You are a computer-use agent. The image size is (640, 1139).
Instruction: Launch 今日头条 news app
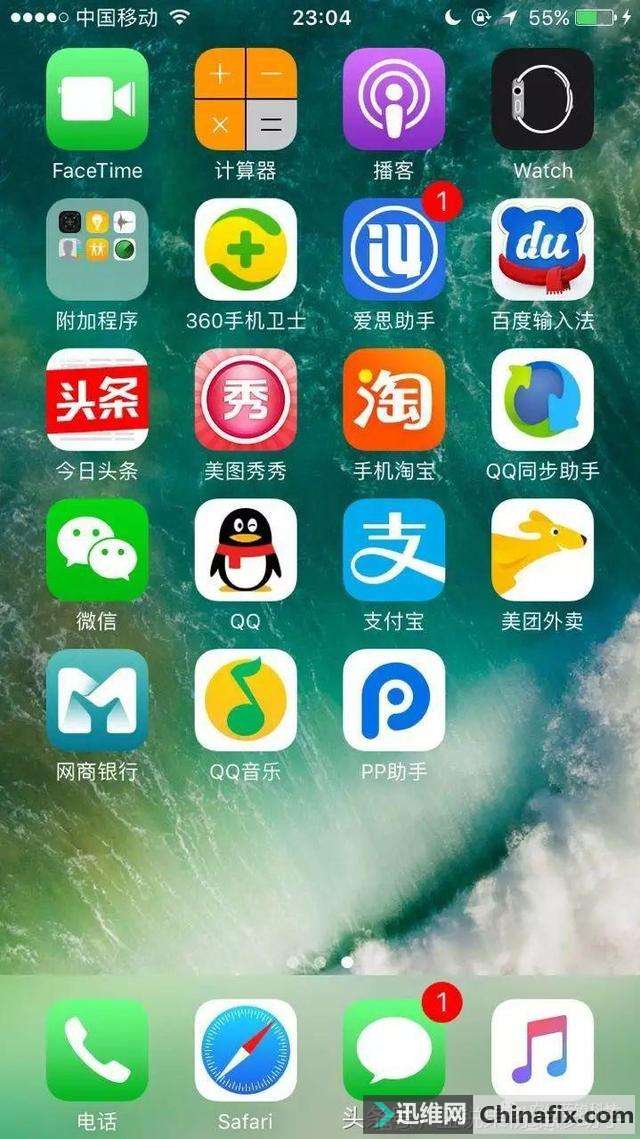click(x=97, y=399)
